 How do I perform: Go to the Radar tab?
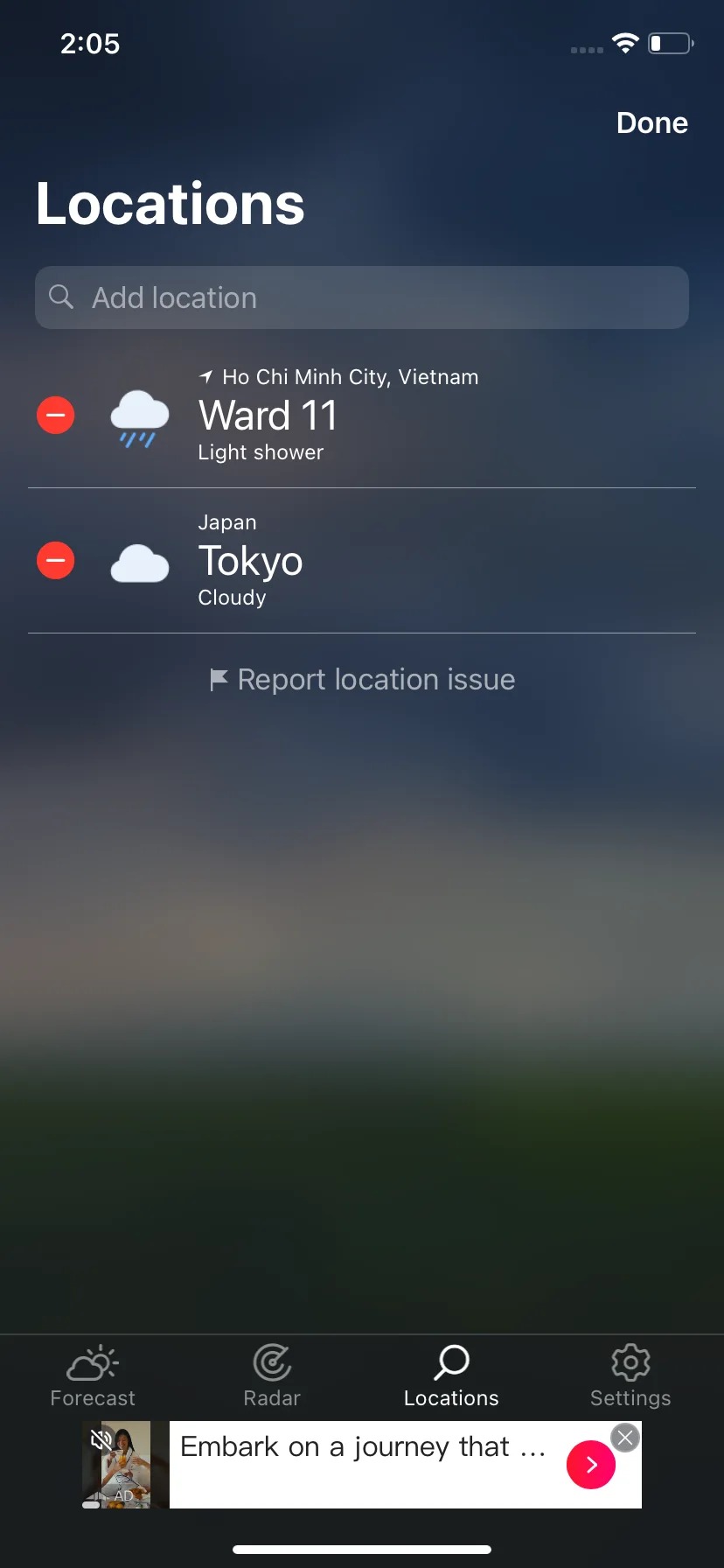[272, 1375]
